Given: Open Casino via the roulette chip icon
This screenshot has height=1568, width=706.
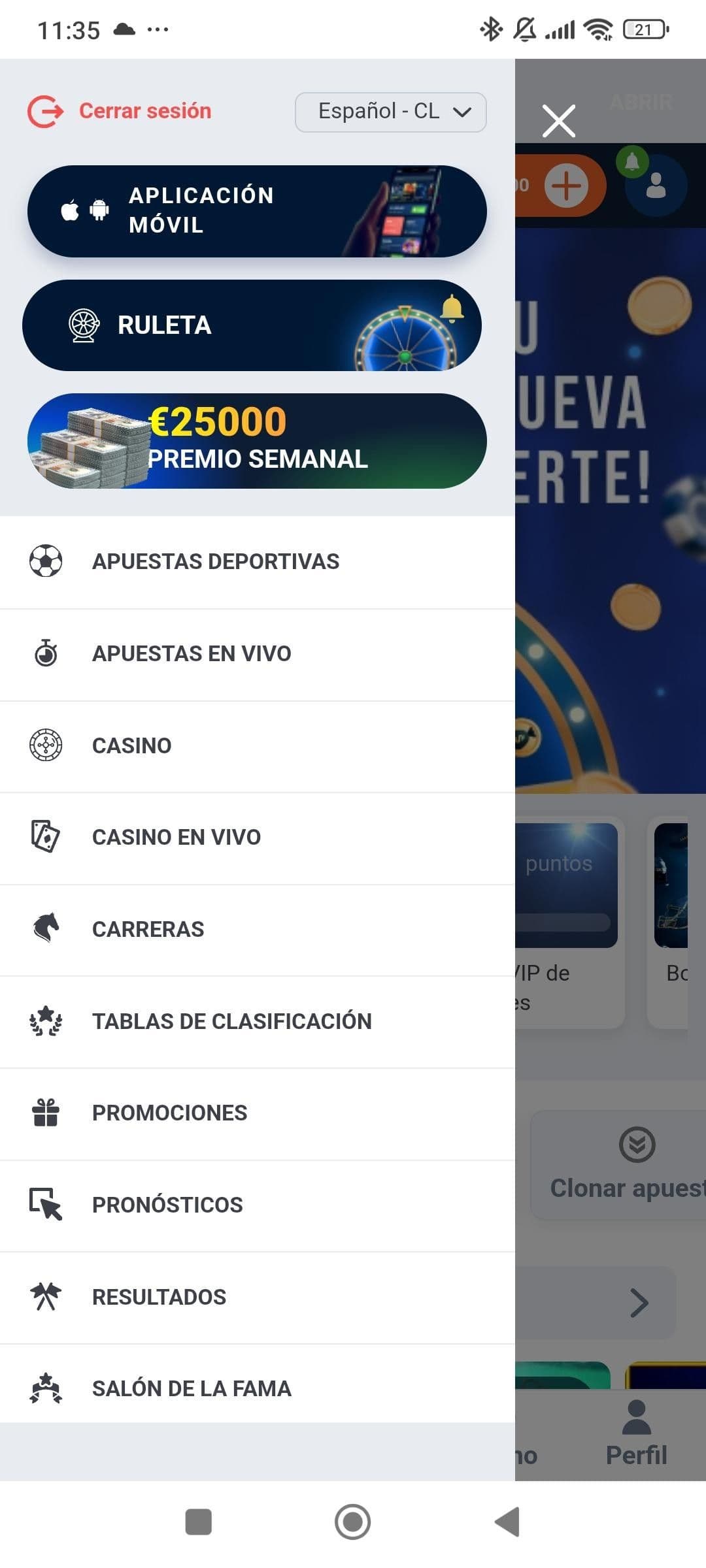Looking at the screenshot, I should 46,745.
